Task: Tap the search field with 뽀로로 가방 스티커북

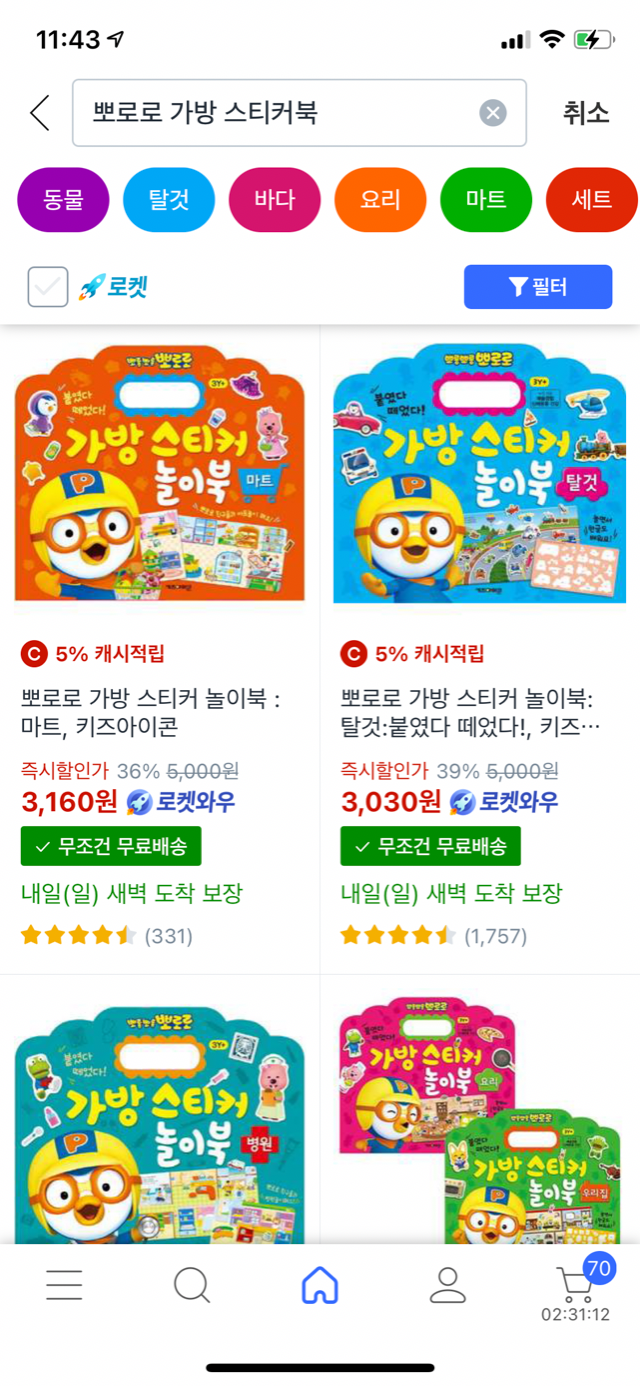Action: click(x=280, y=113)
